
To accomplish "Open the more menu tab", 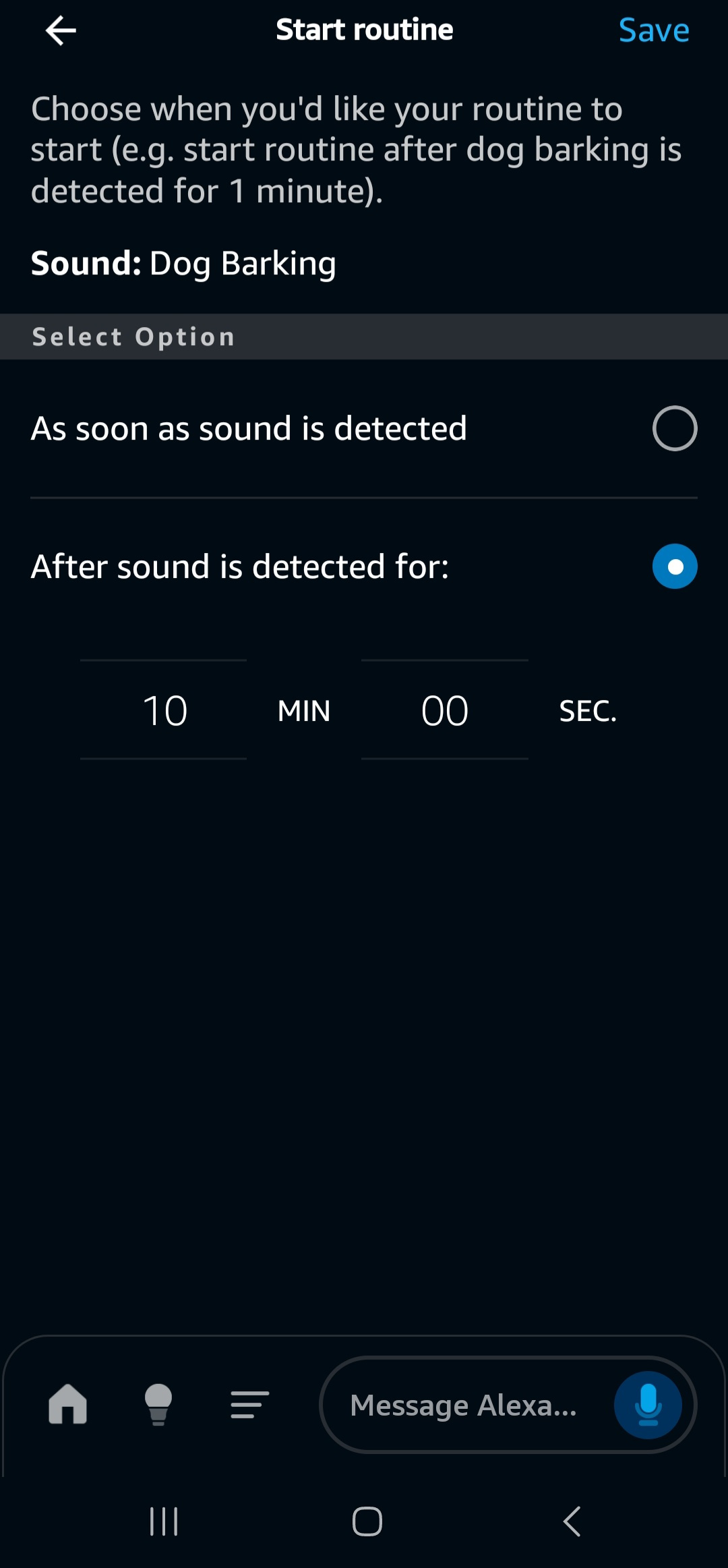I will click(249, 1404).
